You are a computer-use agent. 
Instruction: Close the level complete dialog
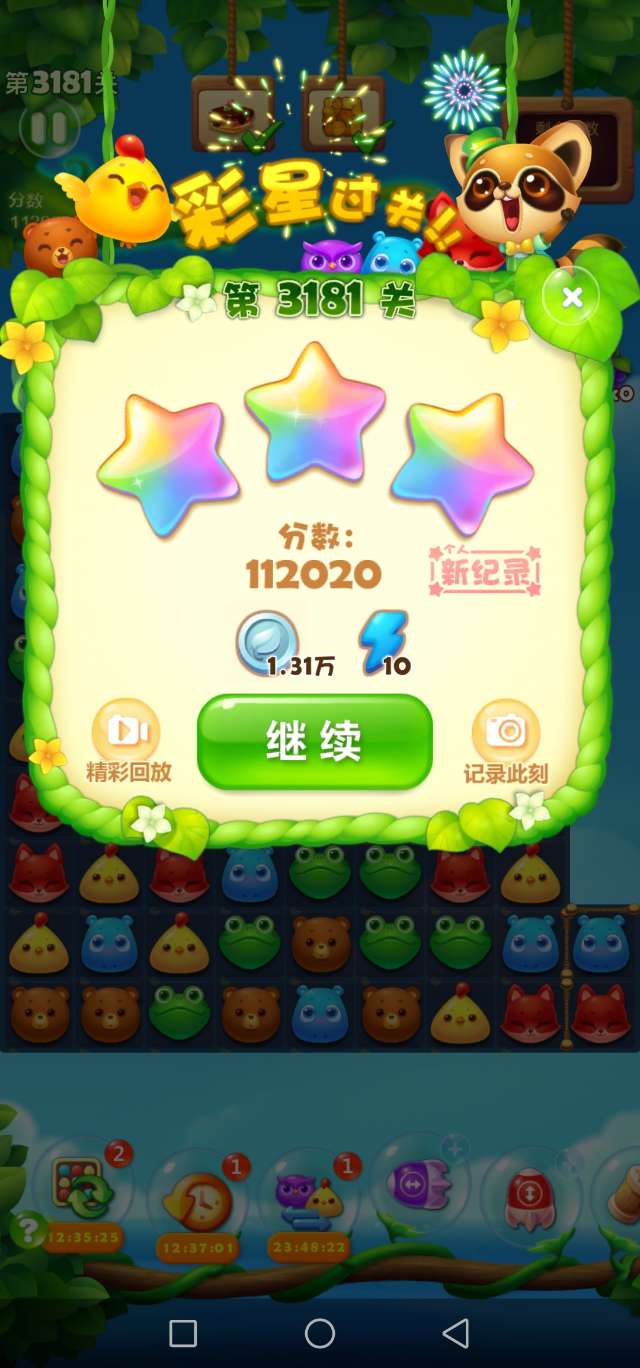572,296
